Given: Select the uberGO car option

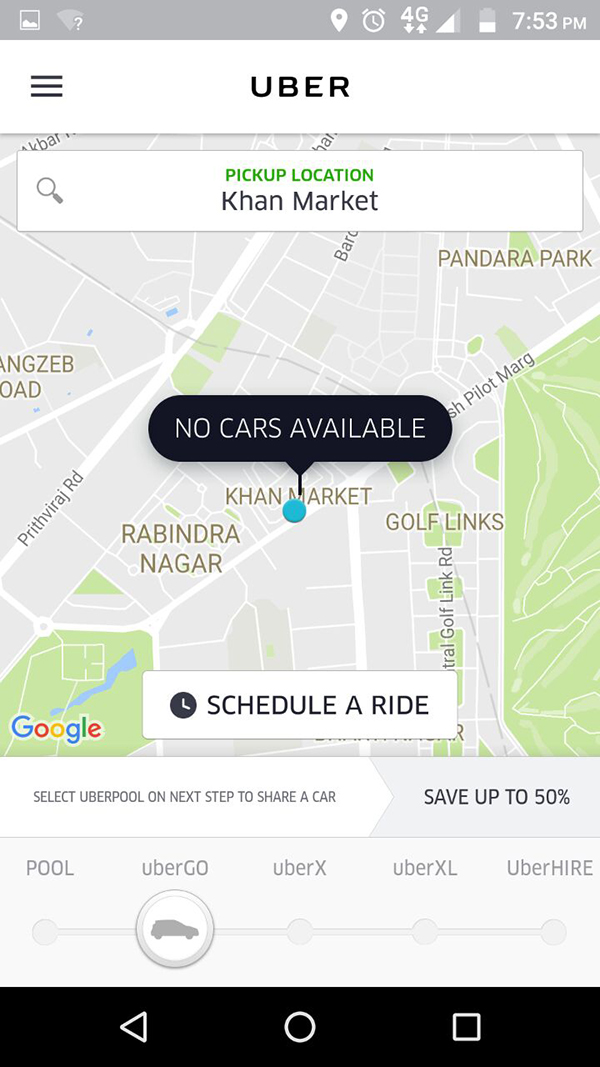Looking at the screenshot, I should click(175, 929).
